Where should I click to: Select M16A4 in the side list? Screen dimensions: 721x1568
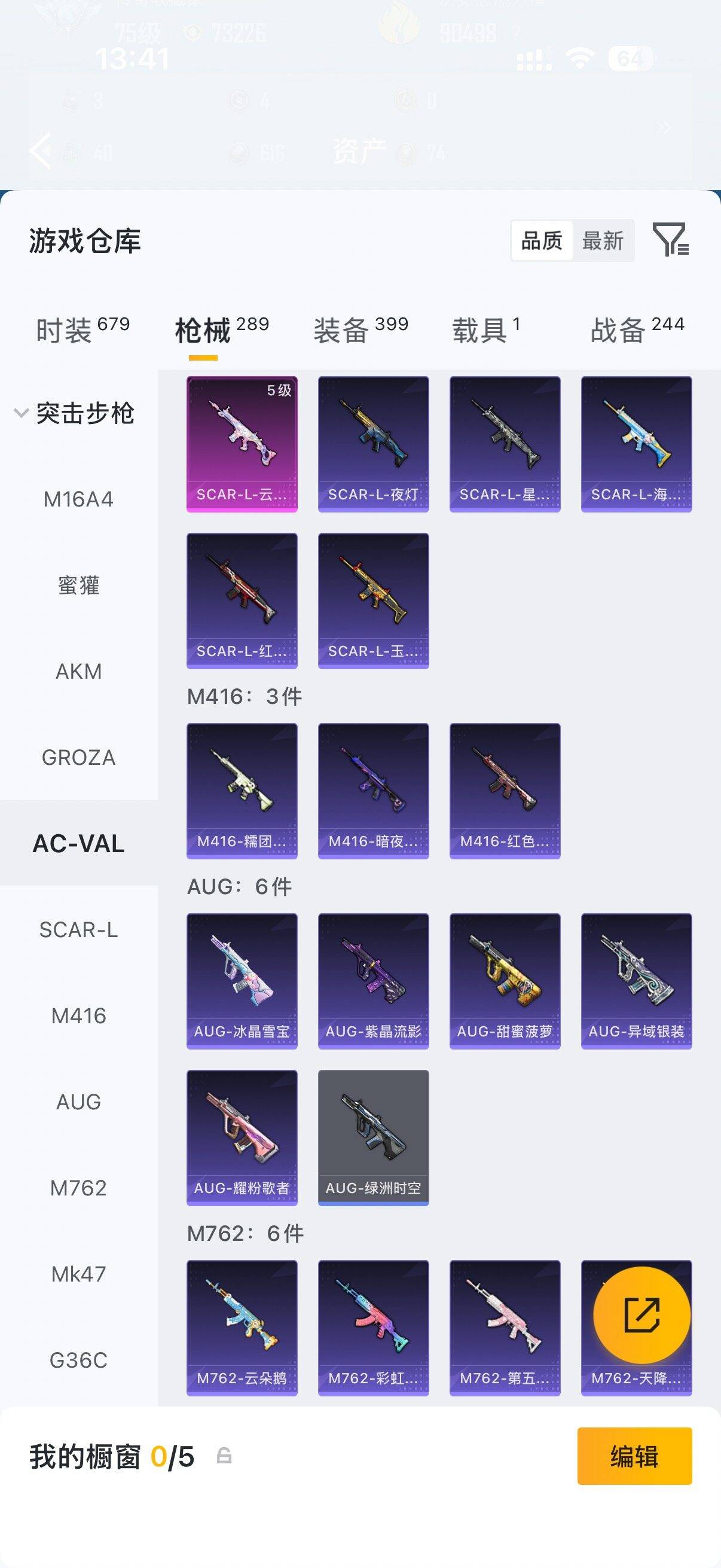point(78,499)
